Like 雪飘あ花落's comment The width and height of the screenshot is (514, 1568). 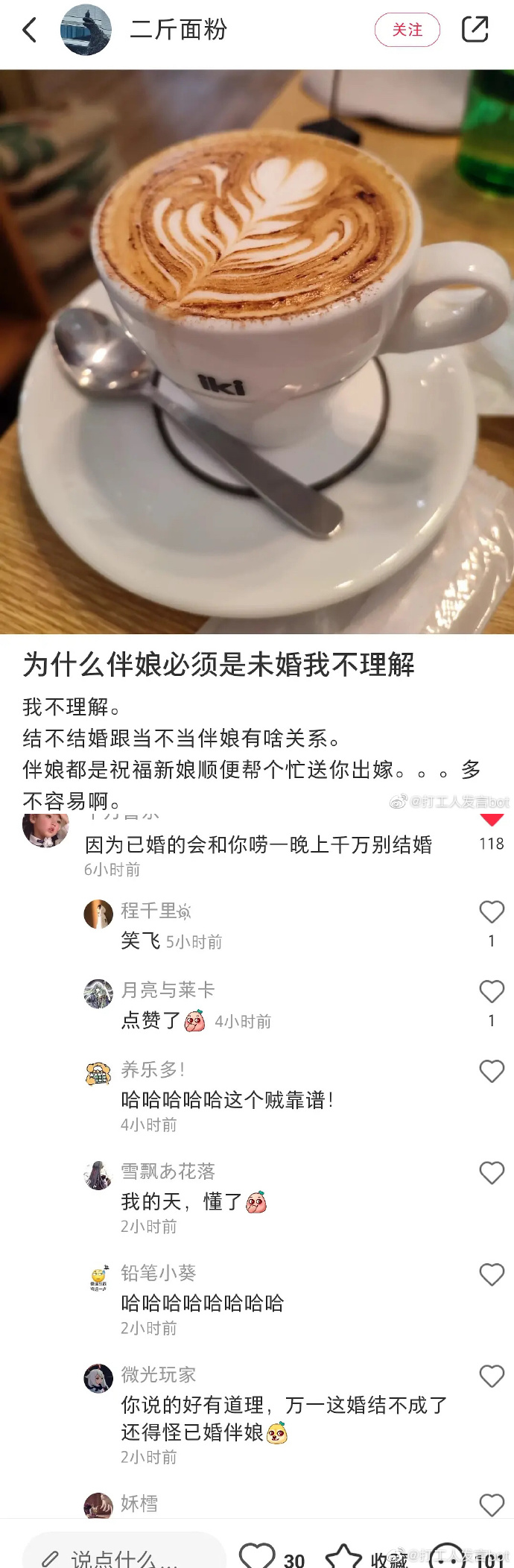tap(492, 1173)
